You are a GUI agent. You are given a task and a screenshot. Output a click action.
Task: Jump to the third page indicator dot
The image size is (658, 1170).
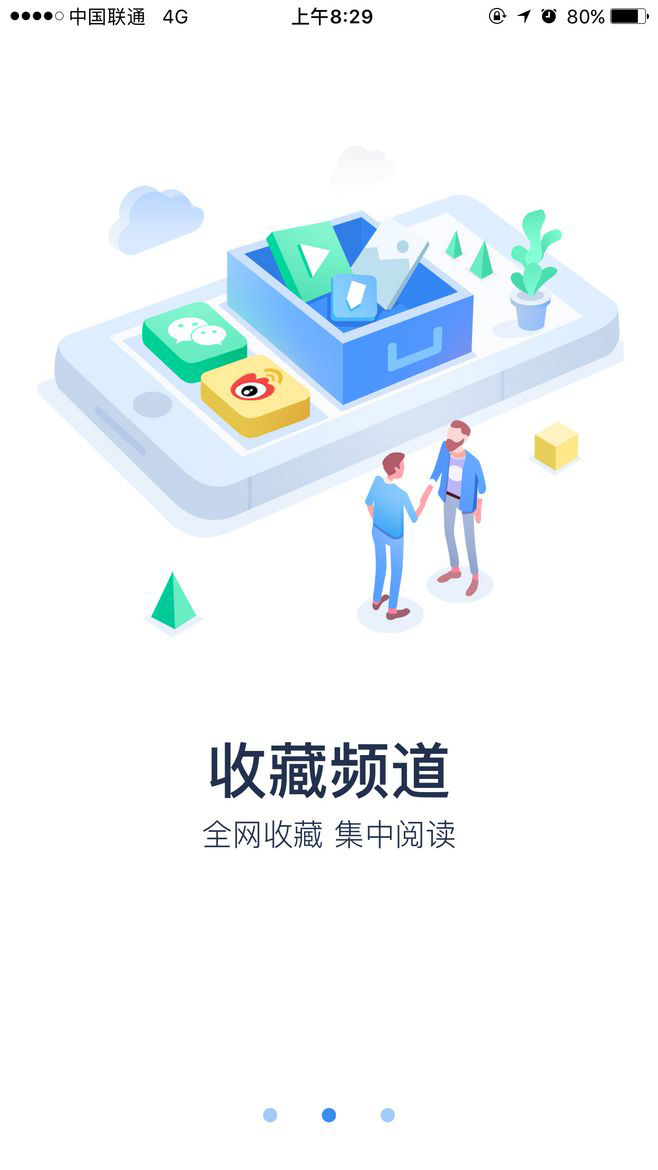(388, 1115)
